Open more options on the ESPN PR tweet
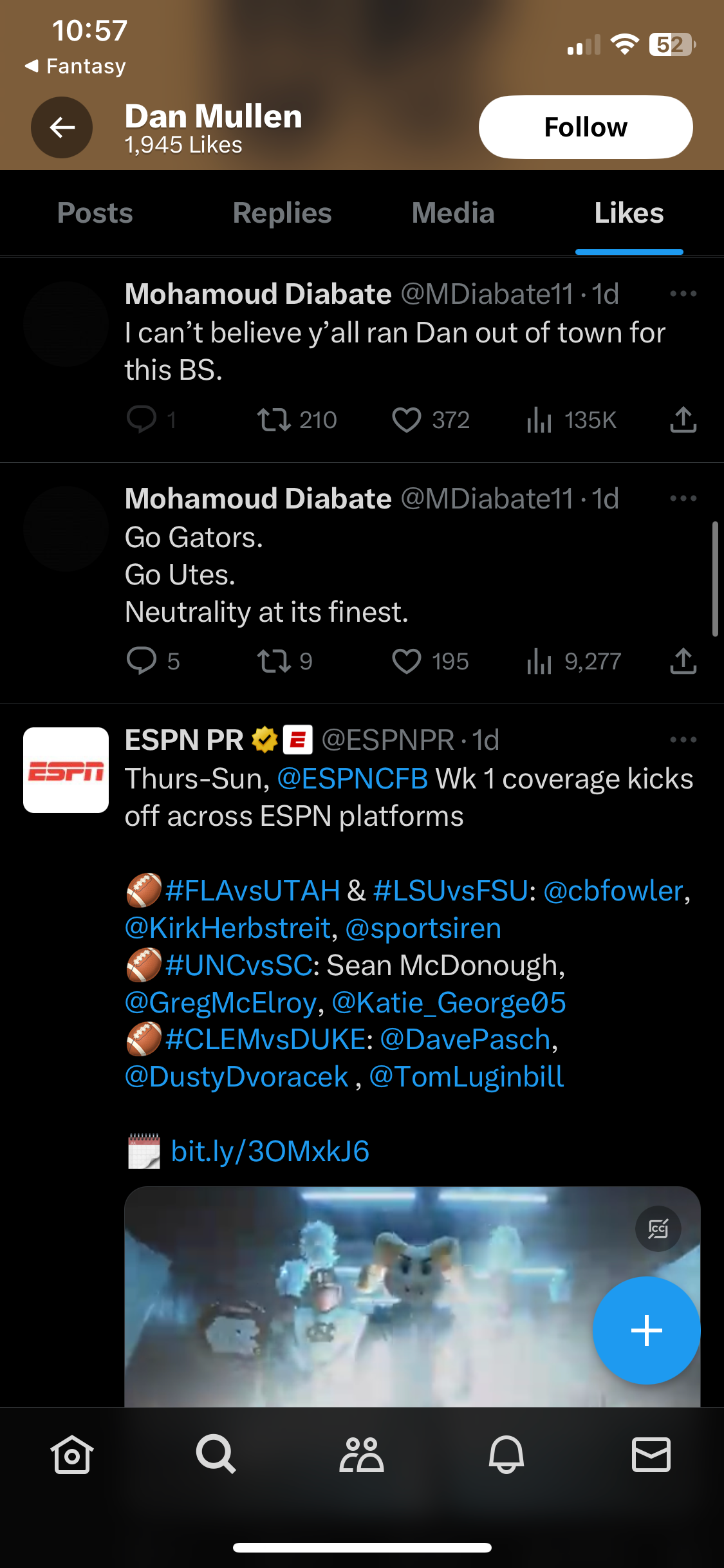 tap(683, 739)
